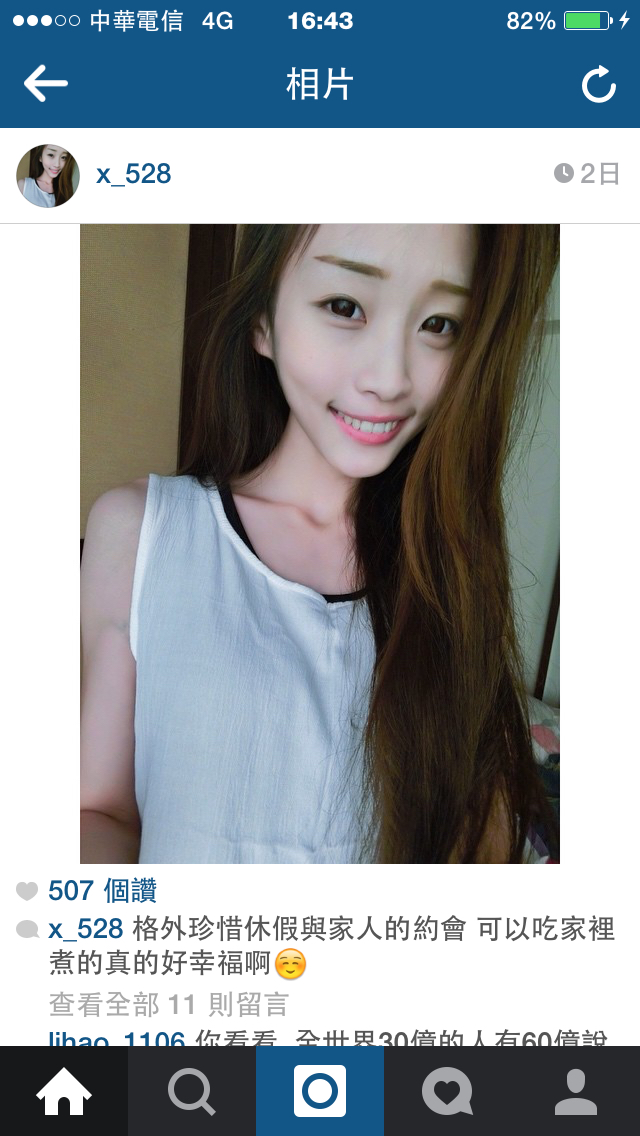Switch to the Search tab
The height and width of the screenshot is (1136, 640).
[192, 1091]
